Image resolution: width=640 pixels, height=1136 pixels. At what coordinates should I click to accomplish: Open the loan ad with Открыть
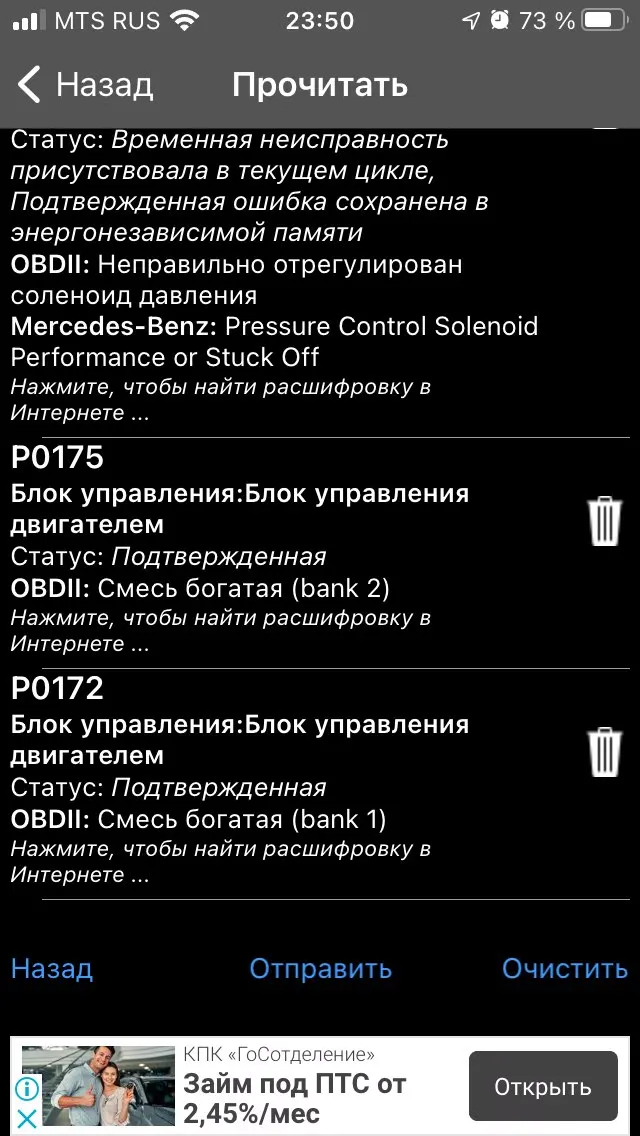[543, 1086]
